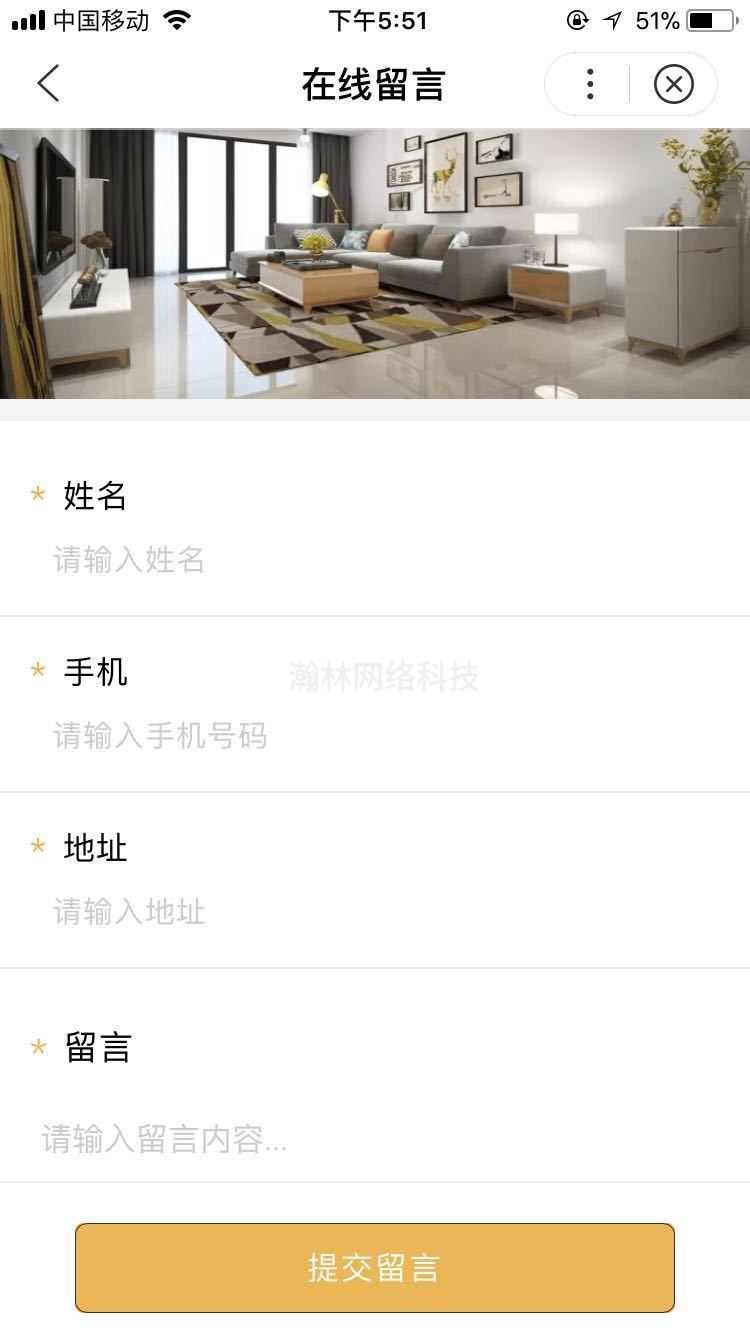This screenshot has width=750, height=1334.
Task: Close the mini program with the X button
Action: click(673, 84)
